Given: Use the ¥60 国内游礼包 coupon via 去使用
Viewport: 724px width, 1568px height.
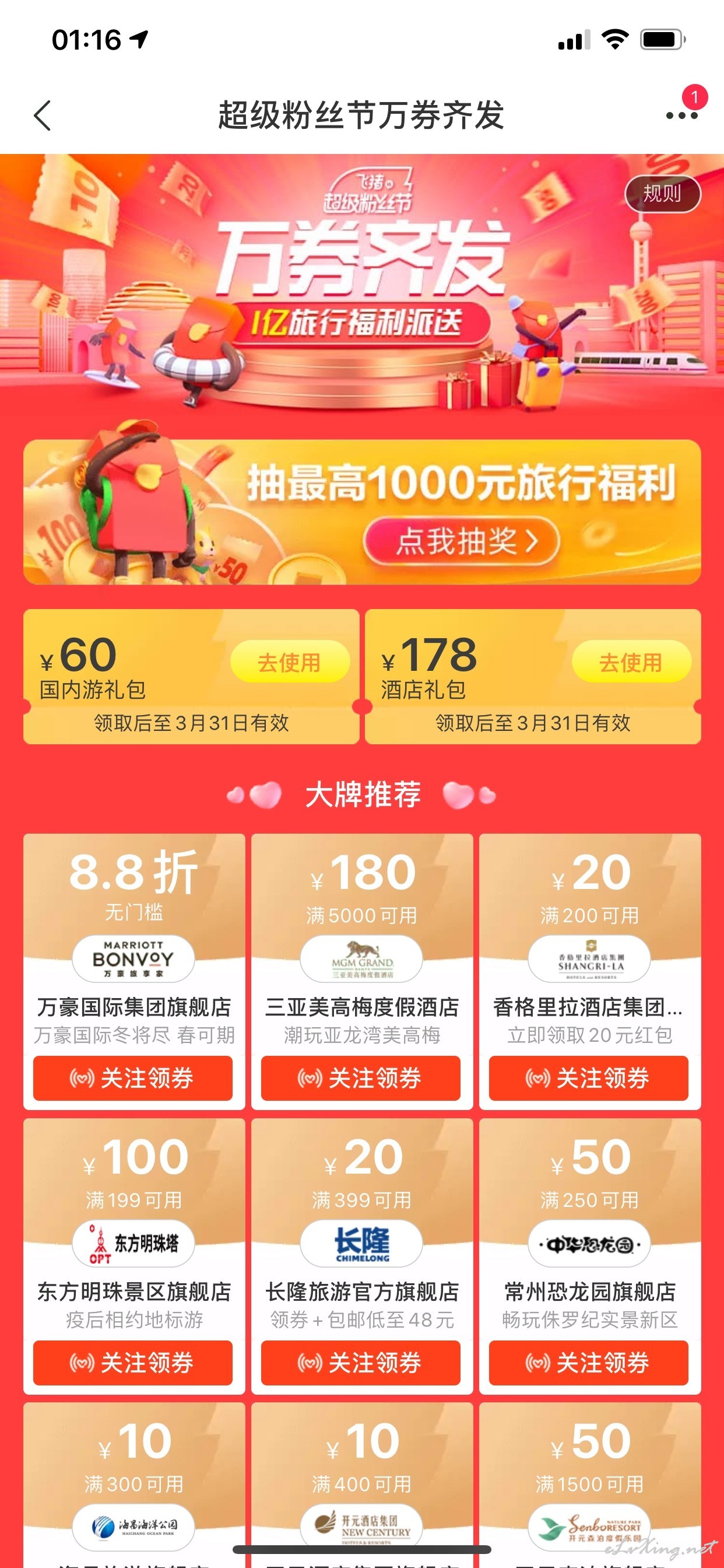Looking at the screenshot, I should pyautogui.click(x=290, y=662).
